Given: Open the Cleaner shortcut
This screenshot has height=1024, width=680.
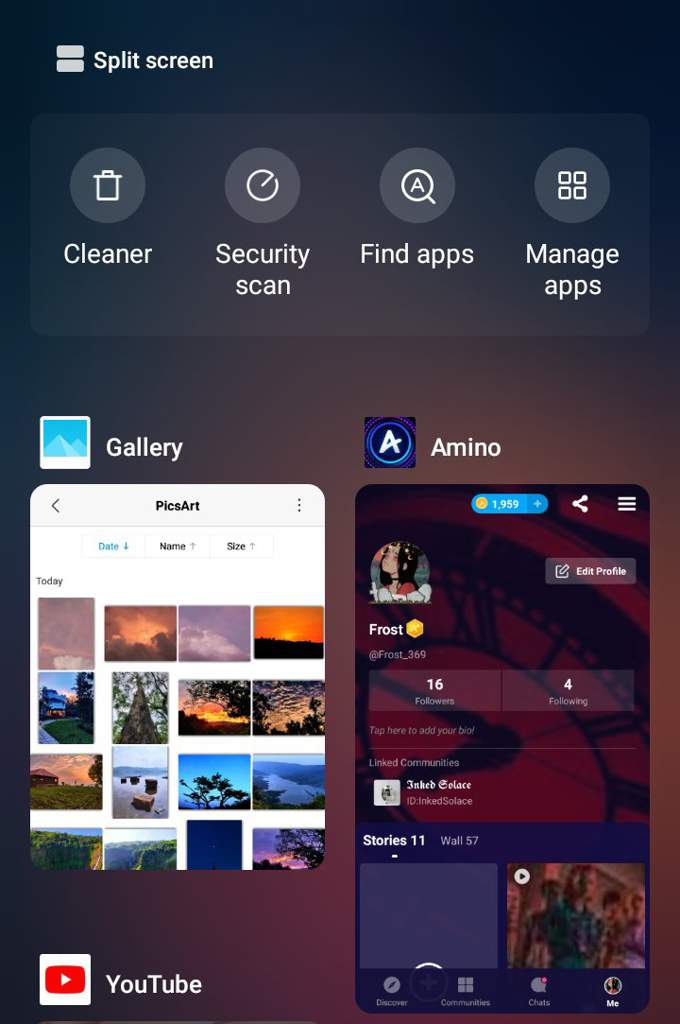Looking at the screenshot, I should click(108, 187).
